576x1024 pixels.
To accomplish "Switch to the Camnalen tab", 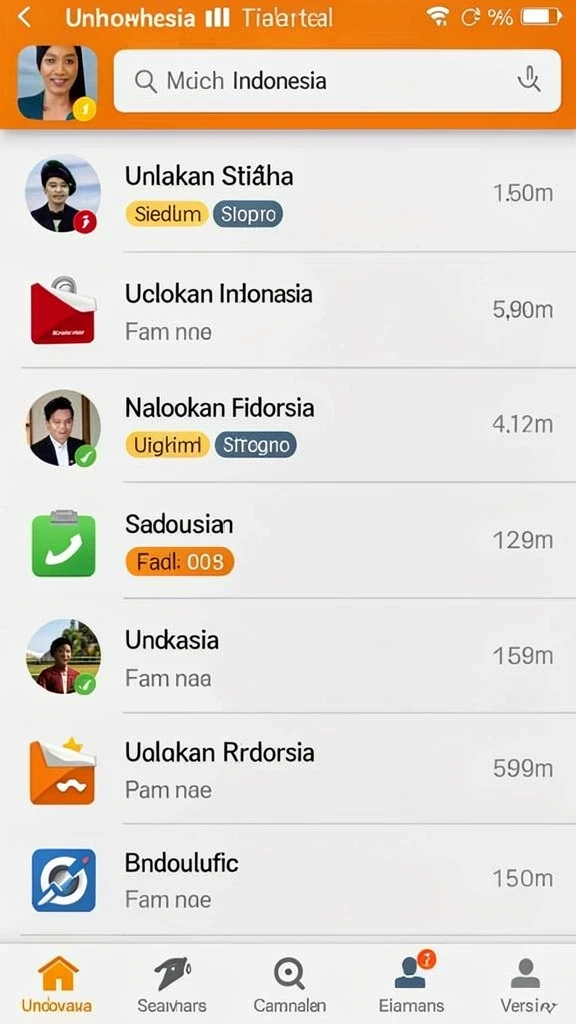I will 289,984.
